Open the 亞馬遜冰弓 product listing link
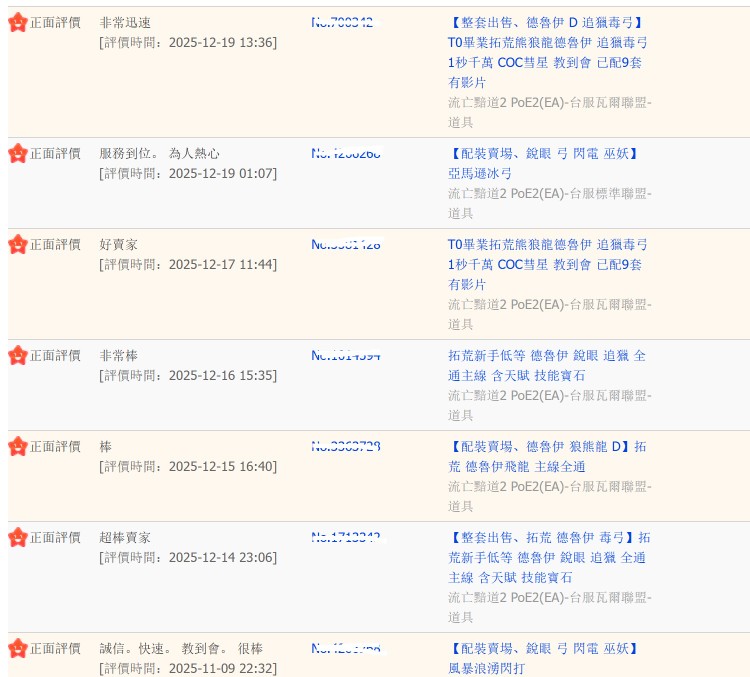Image resolution: width=750 pixels, height=677 pixels. 480,173
